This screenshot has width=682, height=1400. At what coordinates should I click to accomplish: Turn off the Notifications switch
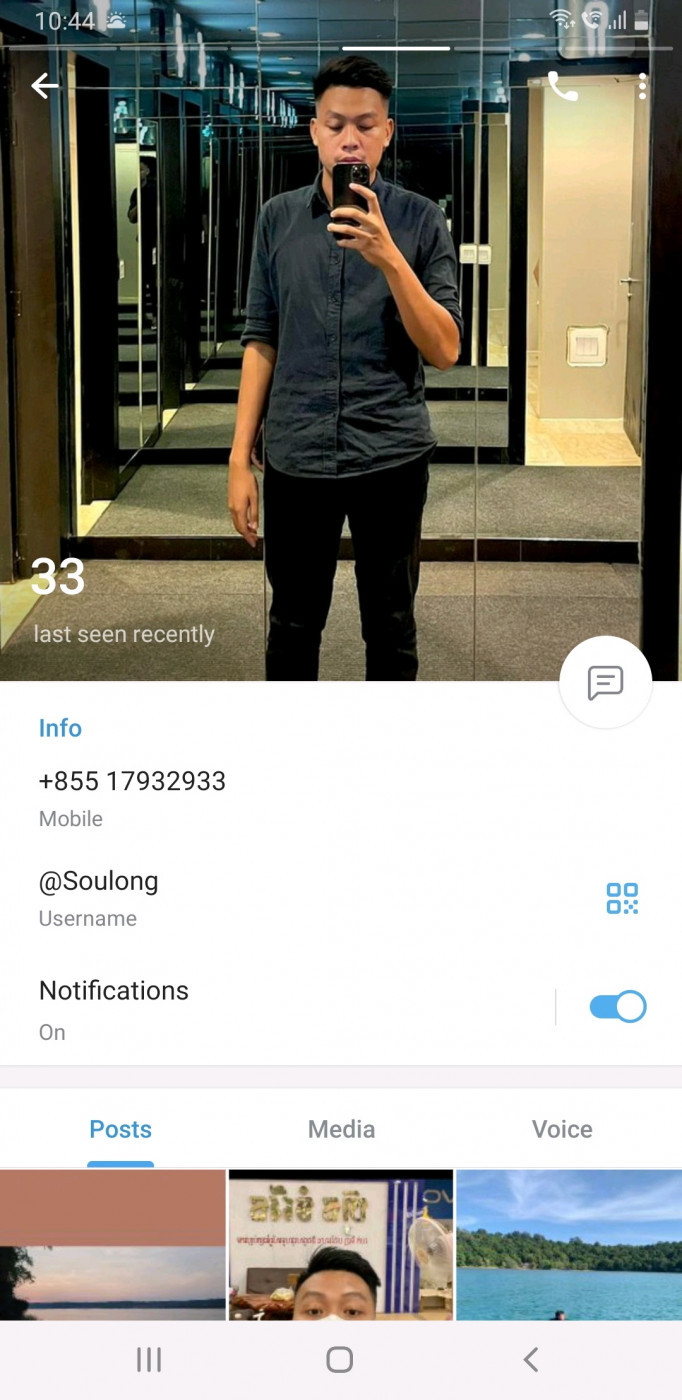[x=618, y=1007]
